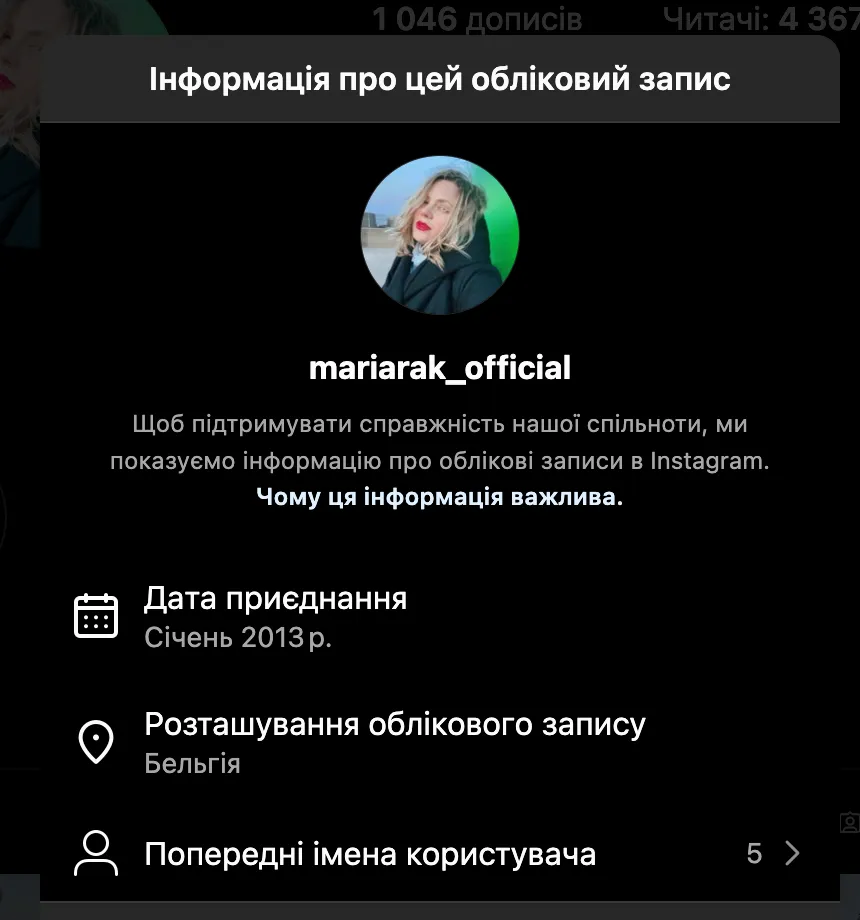Click the Бельгія location text
The height and width of the screenshot is (920, 860).
click(191, 764)
